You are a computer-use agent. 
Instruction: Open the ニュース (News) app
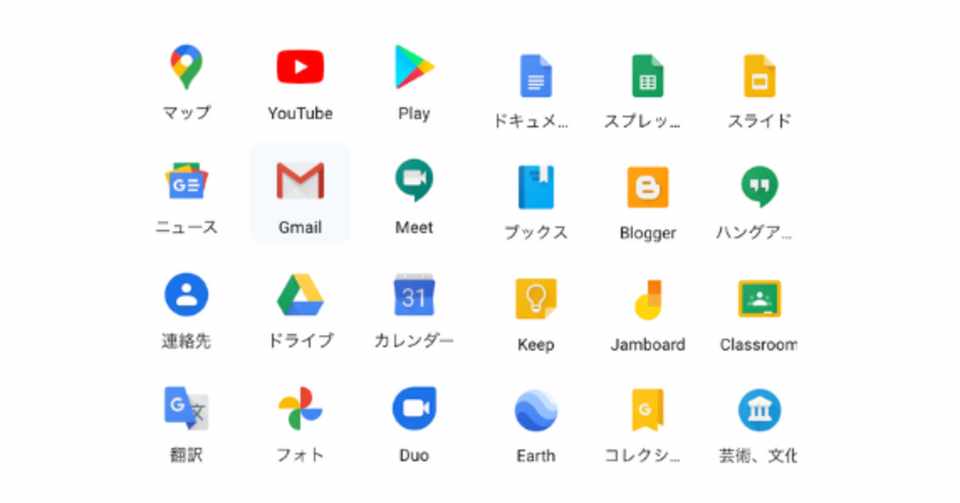point(186,182)
